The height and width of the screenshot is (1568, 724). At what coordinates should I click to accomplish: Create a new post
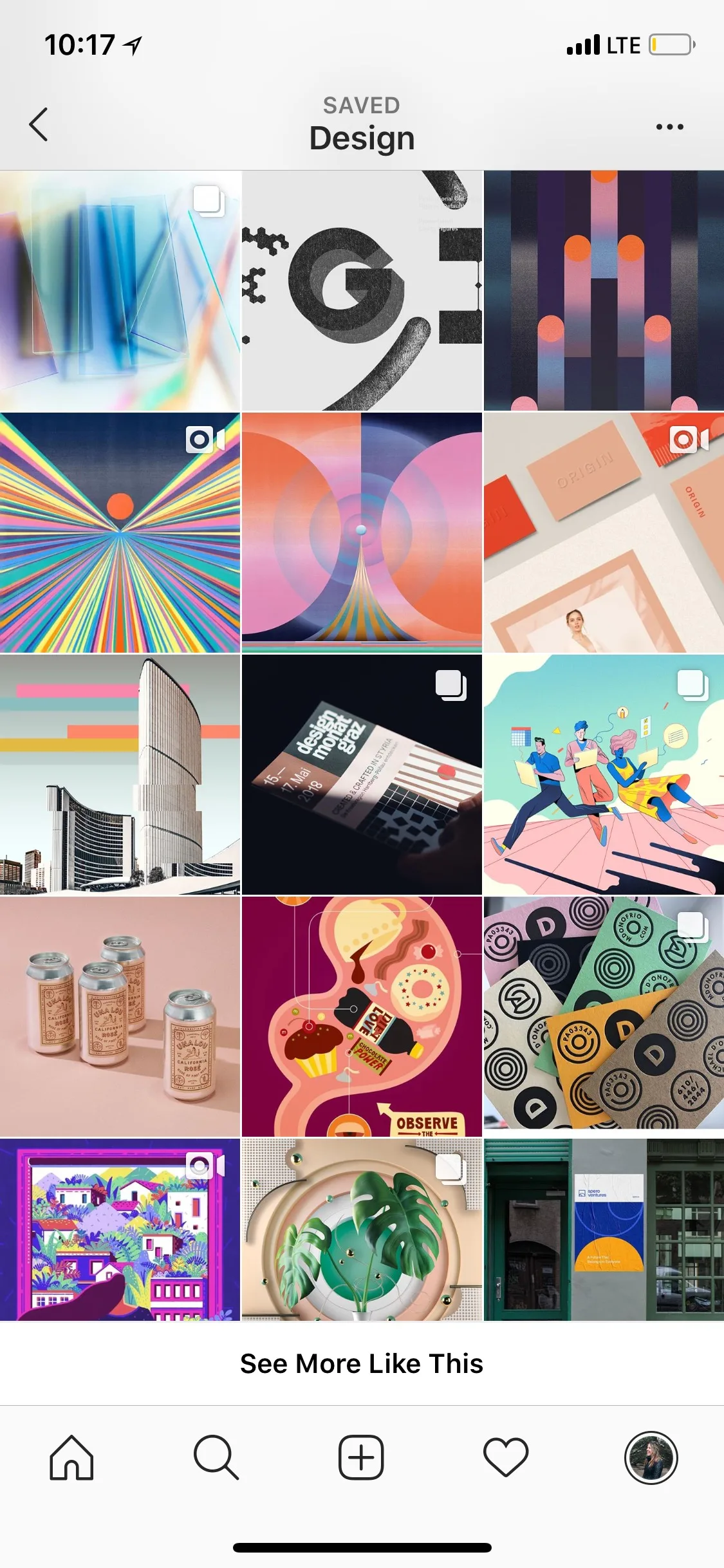click(361, 1457)
